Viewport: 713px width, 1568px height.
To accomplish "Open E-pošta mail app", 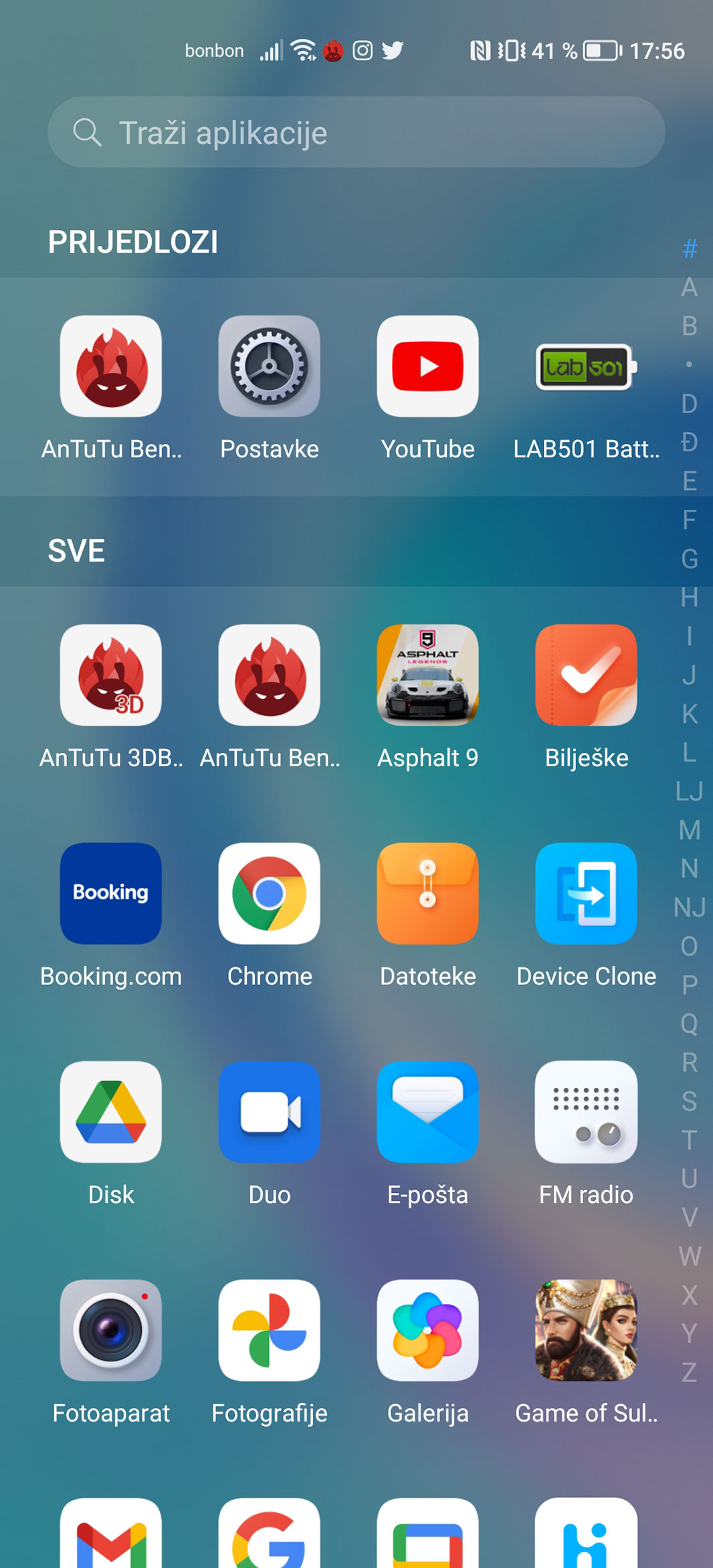I will (427, 1112).
